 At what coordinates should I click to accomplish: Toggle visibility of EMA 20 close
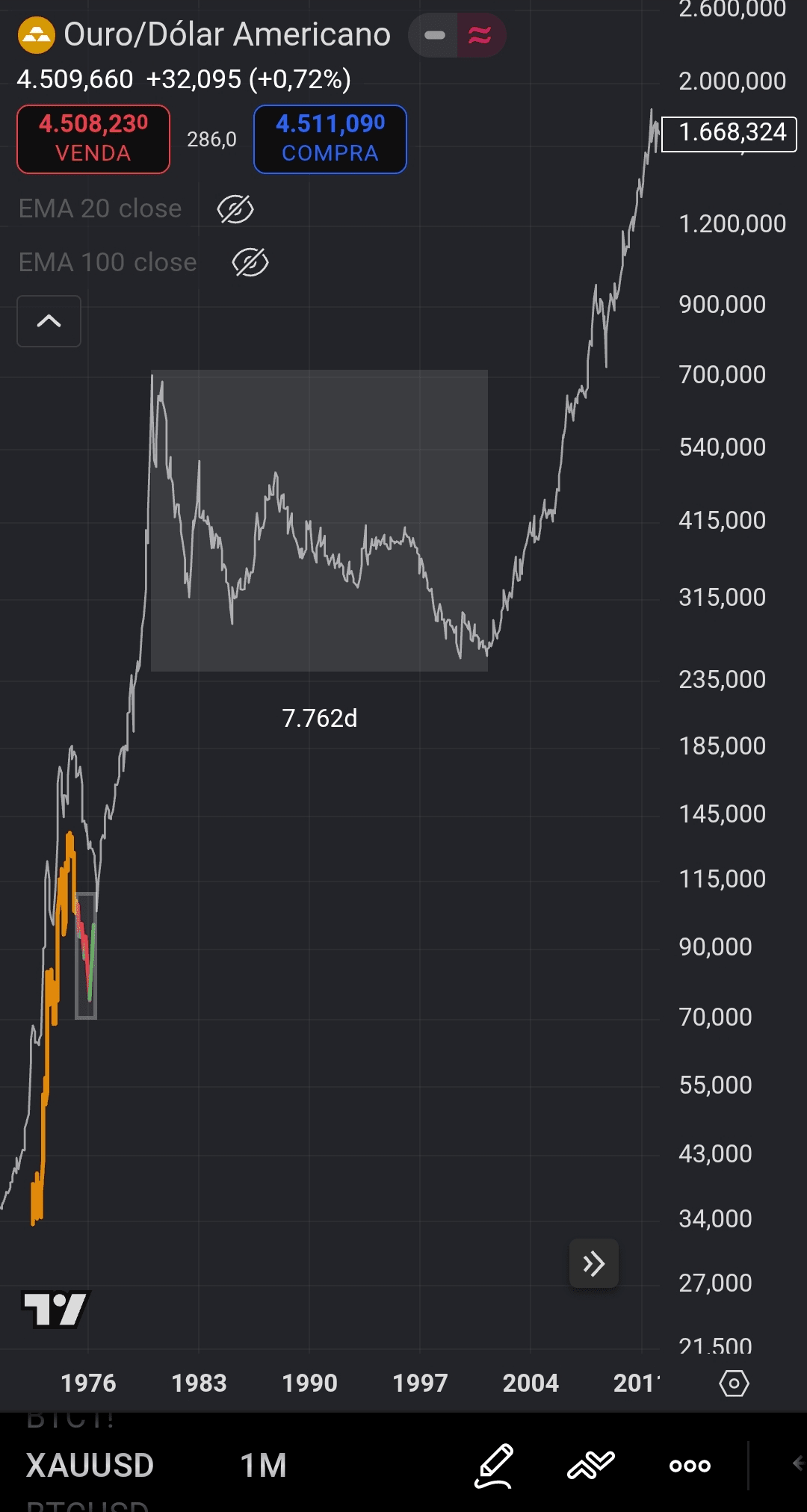[235, 209]
